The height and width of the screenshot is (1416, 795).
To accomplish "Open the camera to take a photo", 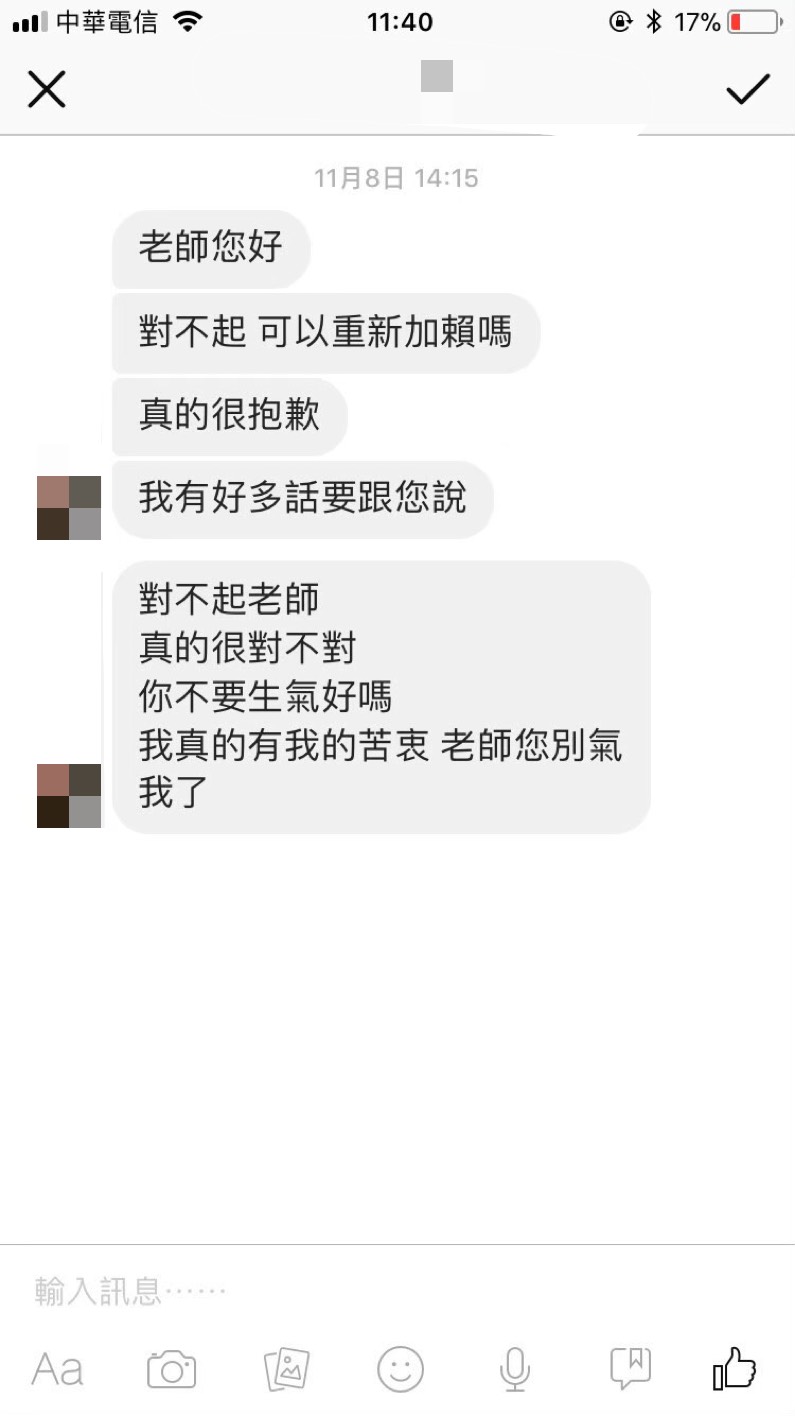I will (x=171, y=1369).
